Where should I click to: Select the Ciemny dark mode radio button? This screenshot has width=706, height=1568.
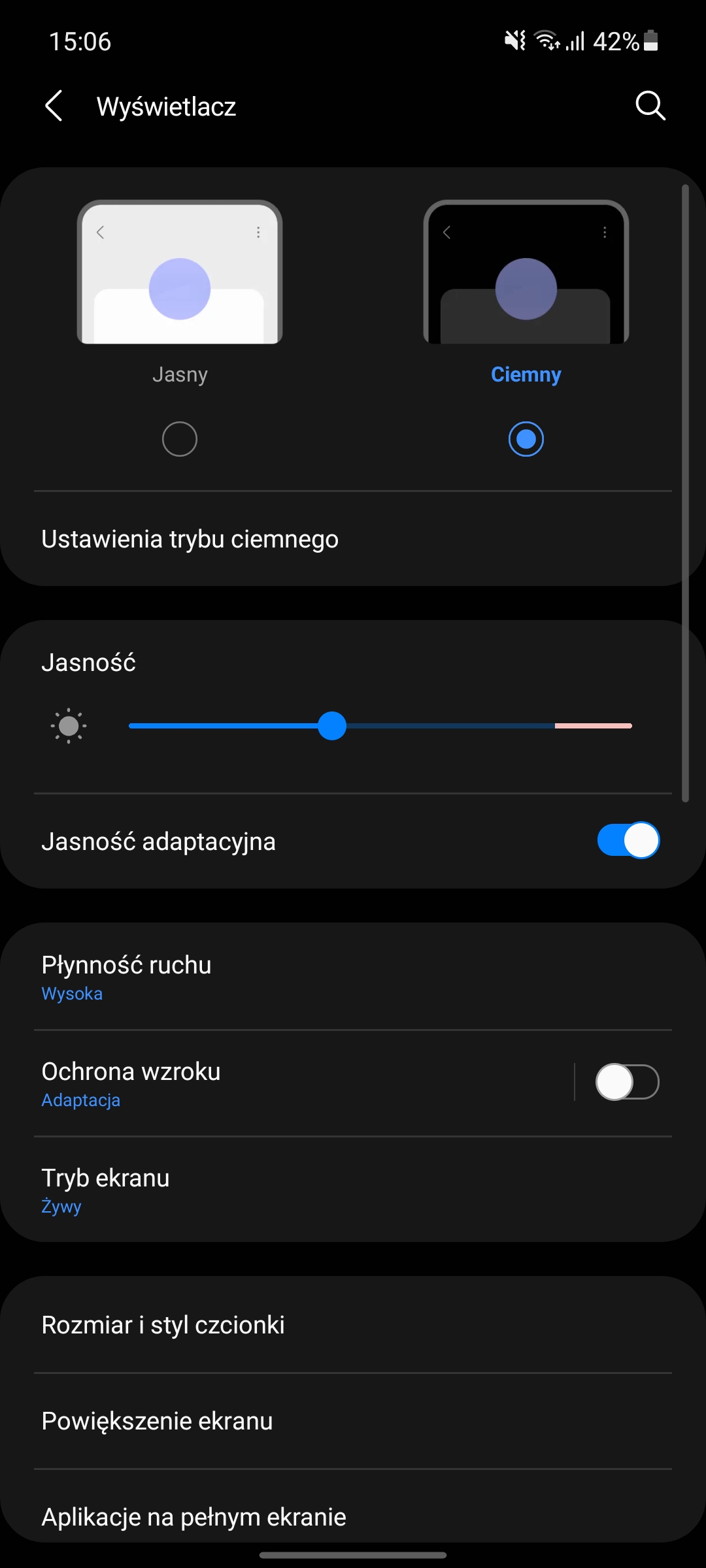pyautogui.click(x=526, y=439)
